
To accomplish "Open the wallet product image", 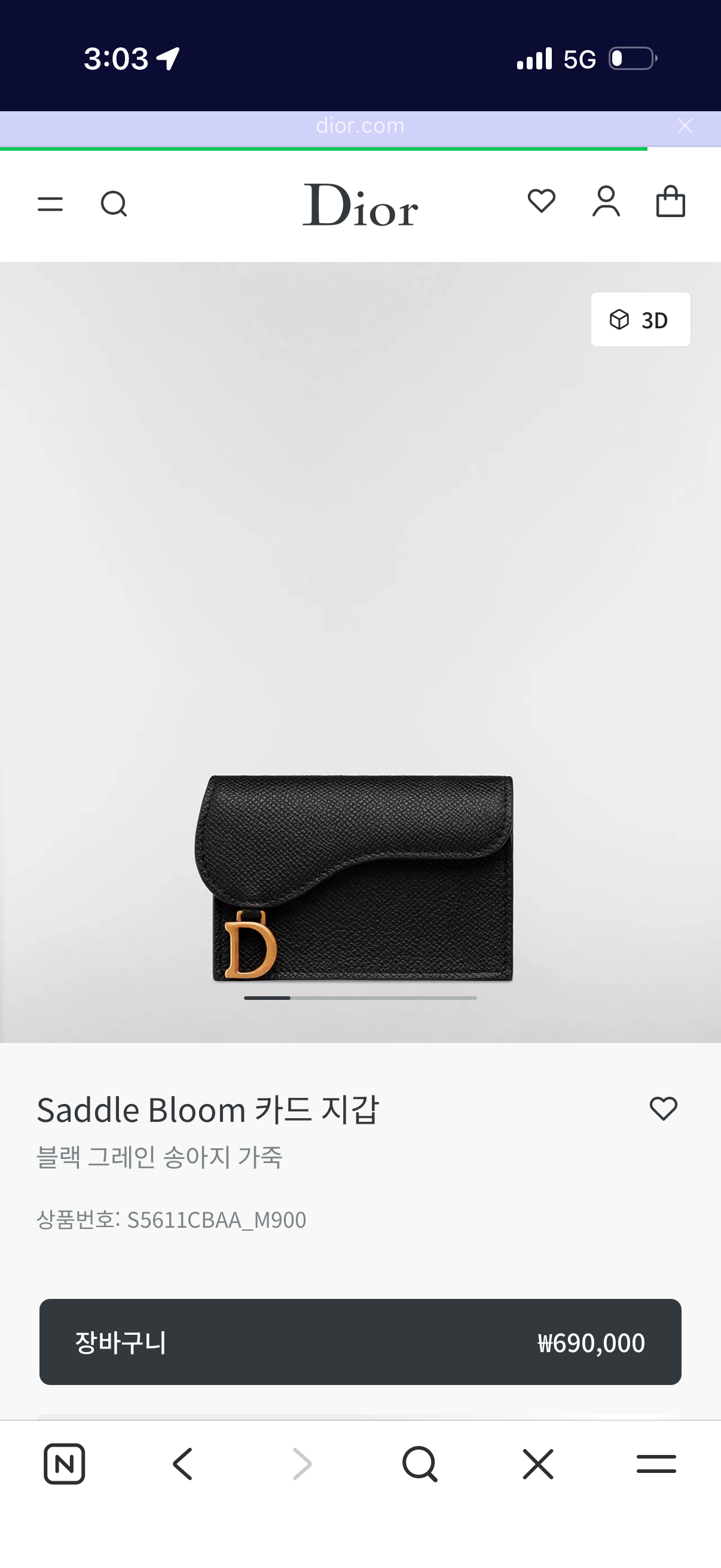I will (x=360, y=652).
